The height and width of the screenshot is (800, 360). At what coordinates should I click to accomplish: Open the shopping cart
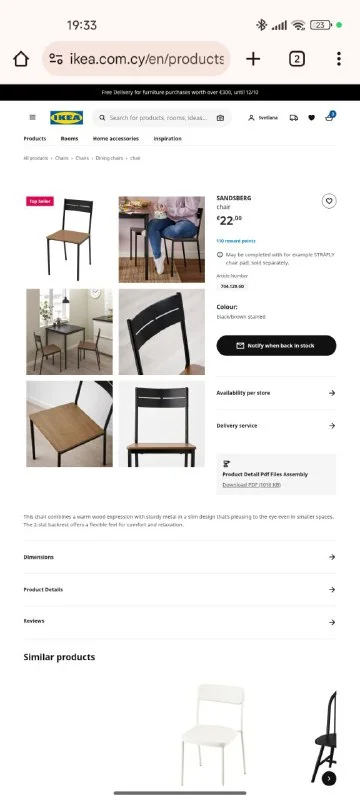329,117
